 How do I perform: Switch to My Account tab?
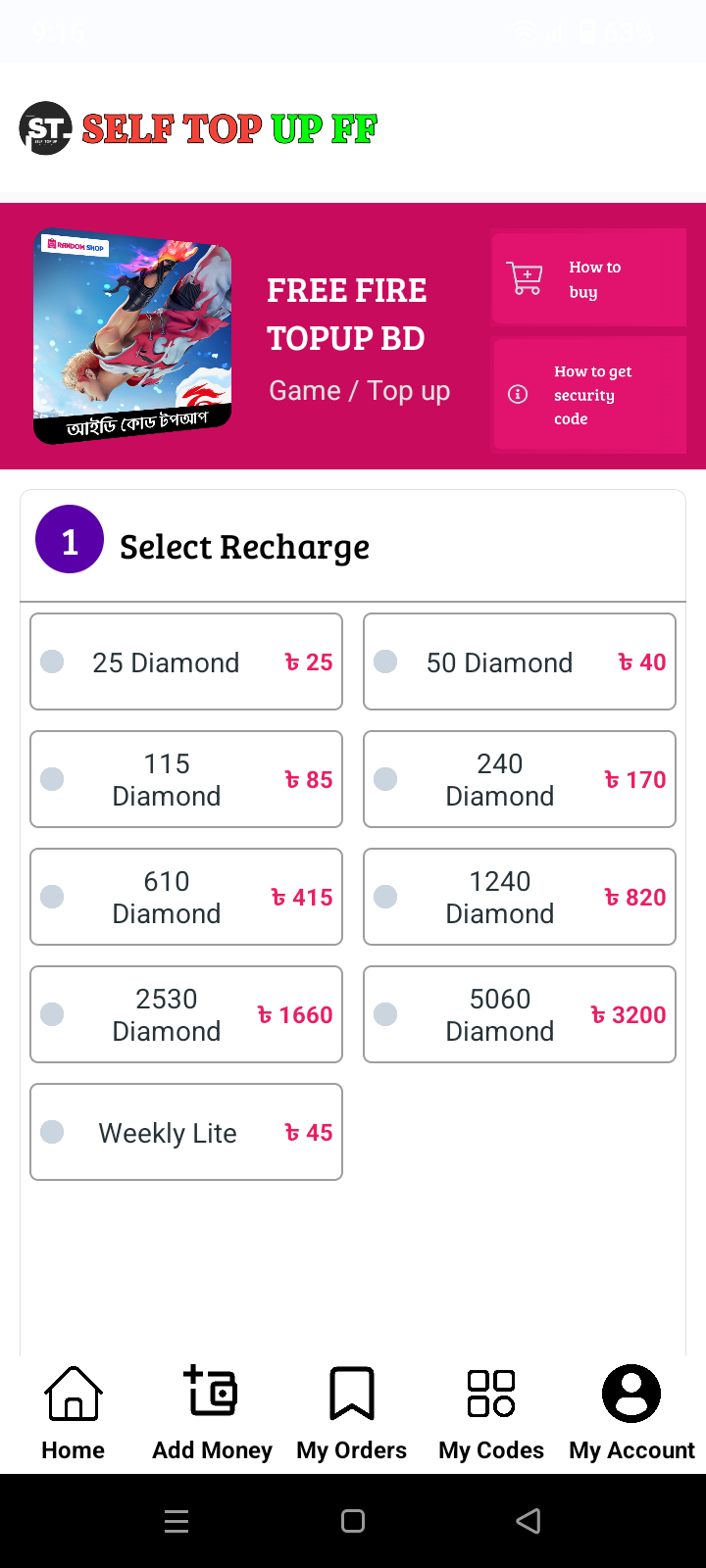coord(631,1413)
